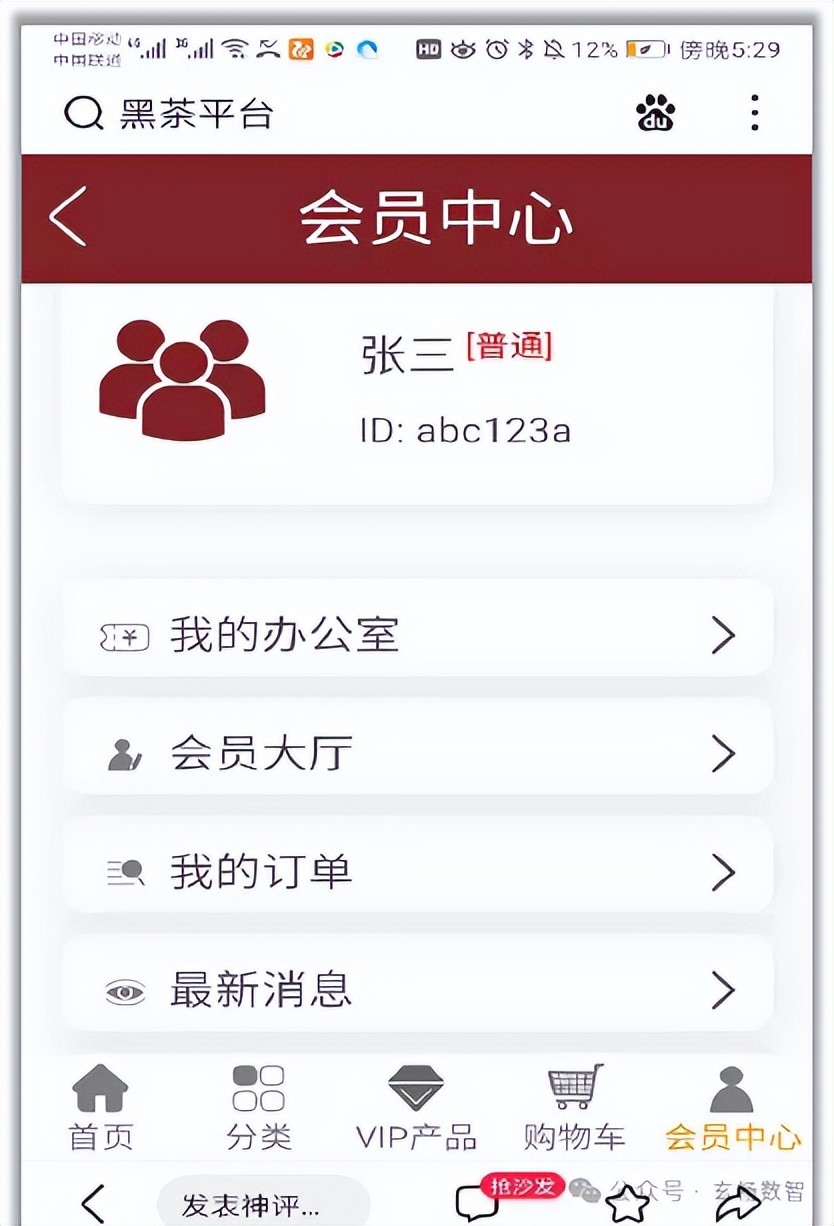Open 我的办公室
Screen dimensions: 834x1226
click(x=416, y=634)
